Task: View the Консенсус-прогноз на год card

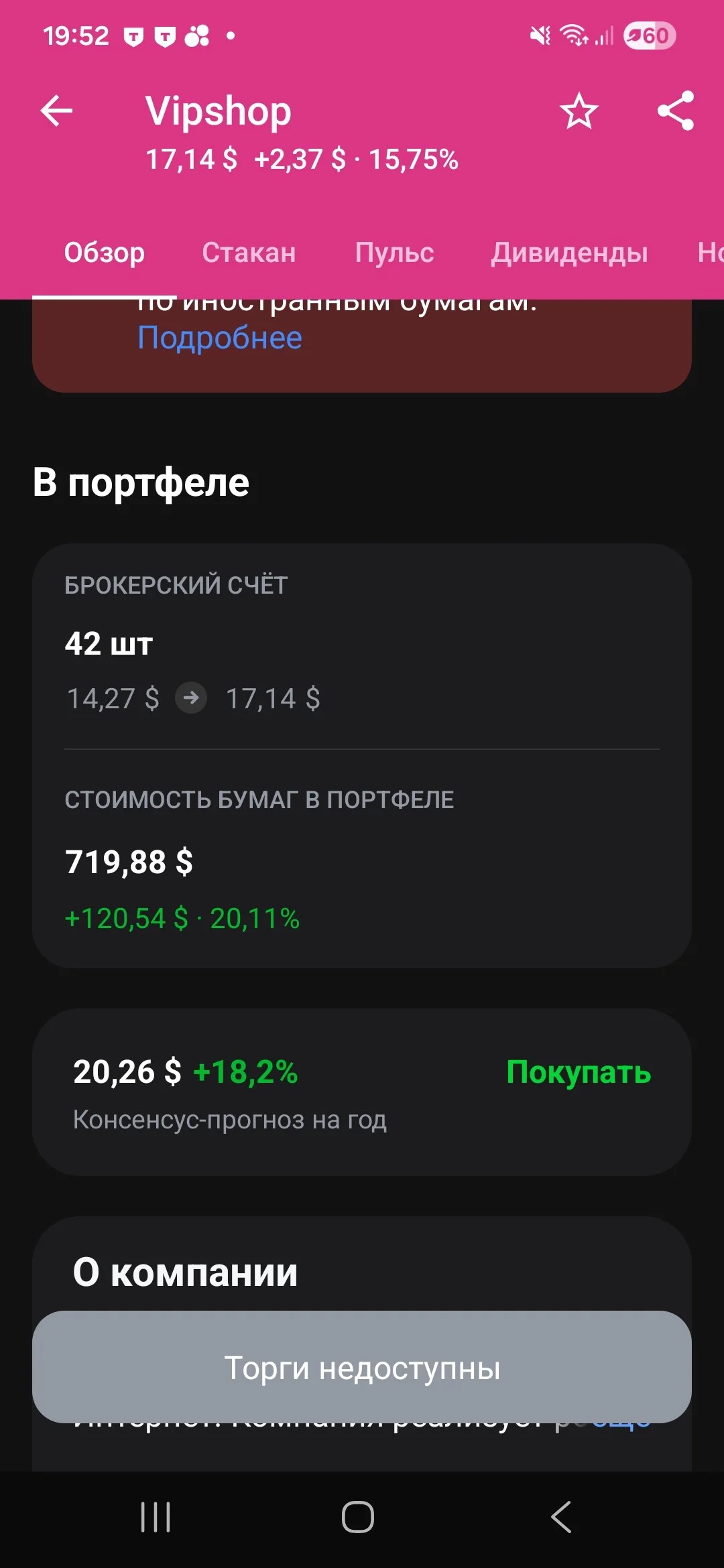Action: [x=362, y=1092]
